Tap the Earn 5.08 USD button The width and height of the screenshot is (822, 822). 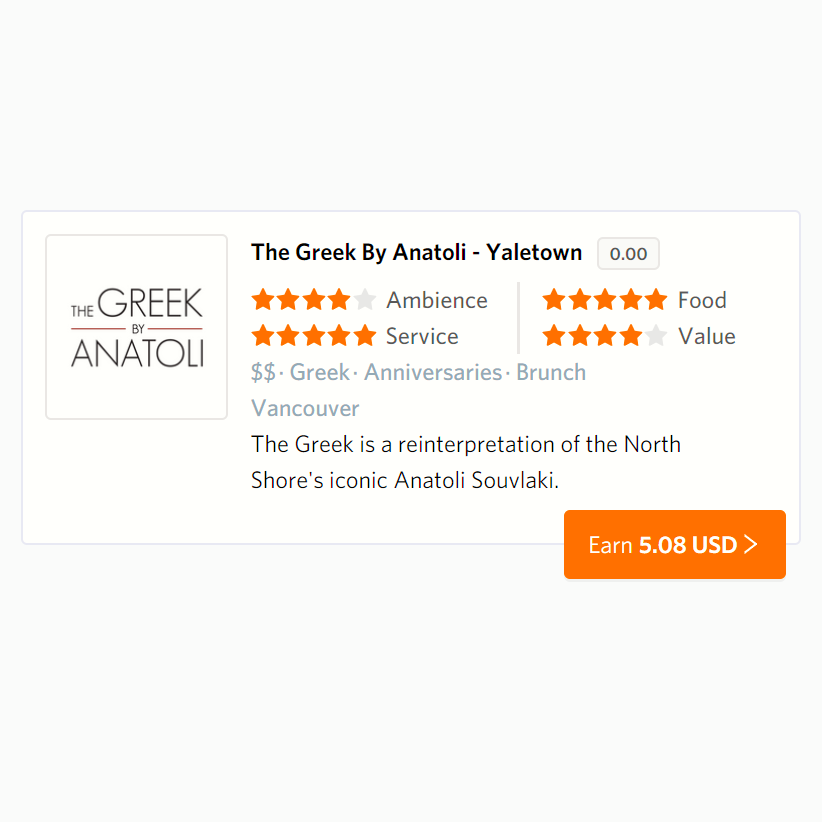[x=675, y=545]
